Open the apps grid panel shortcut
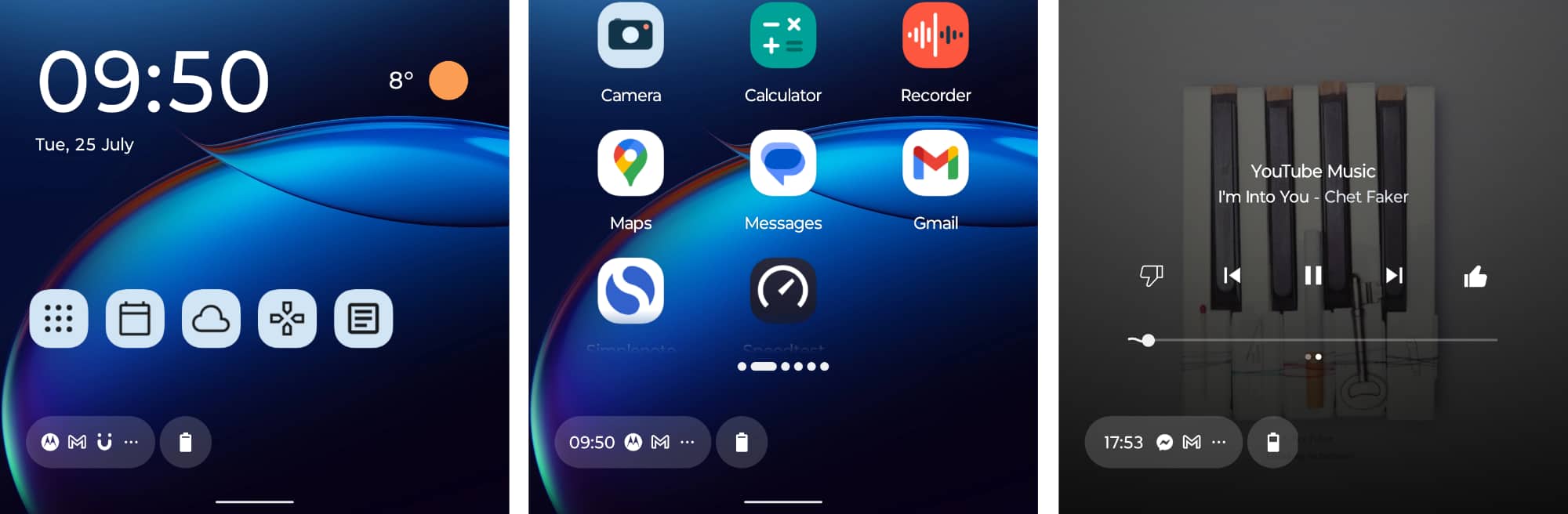Viewport: 1568px width, 514px height. coord(59,318)
